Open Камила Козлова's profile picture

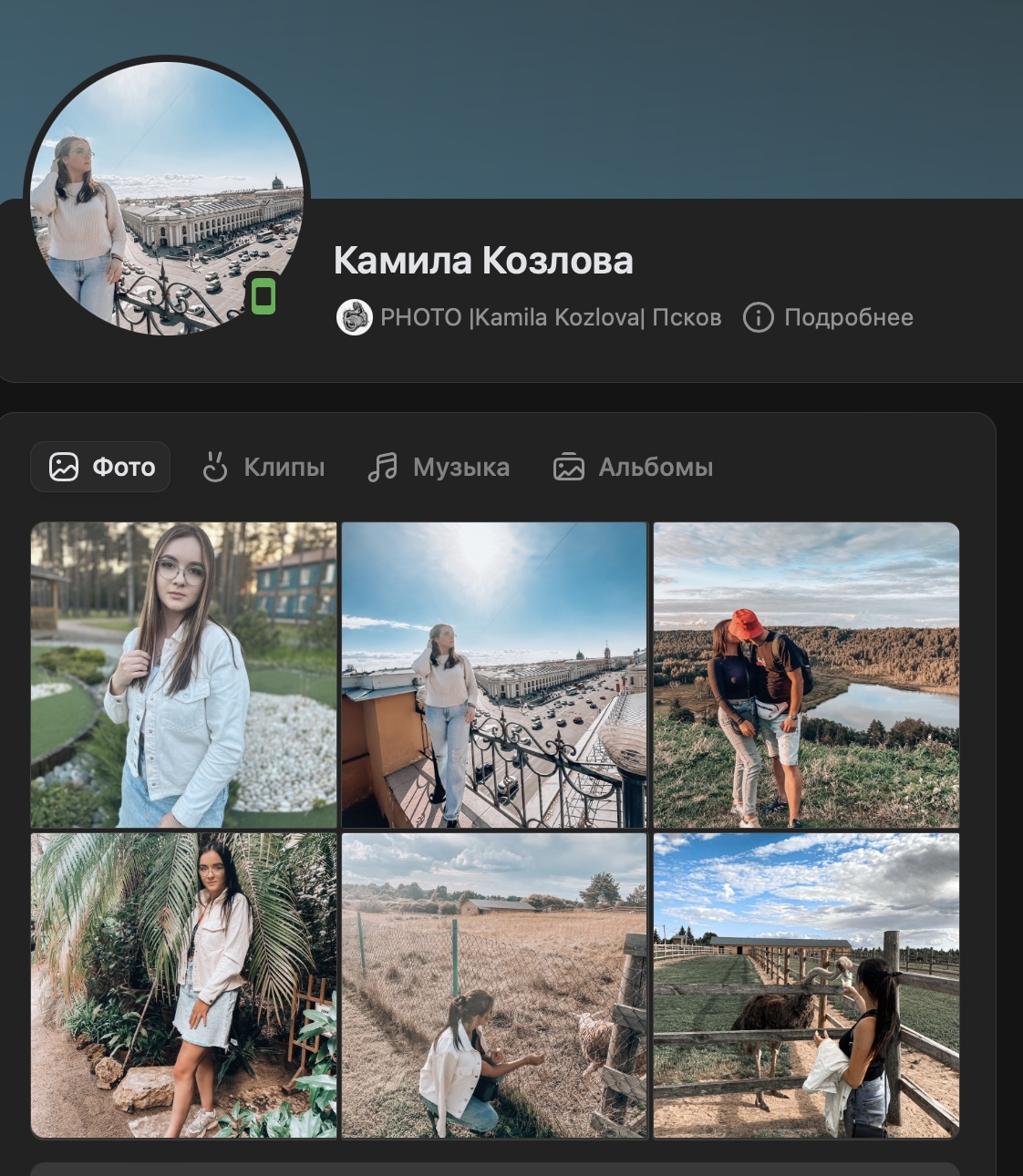(x=166, y=196)
